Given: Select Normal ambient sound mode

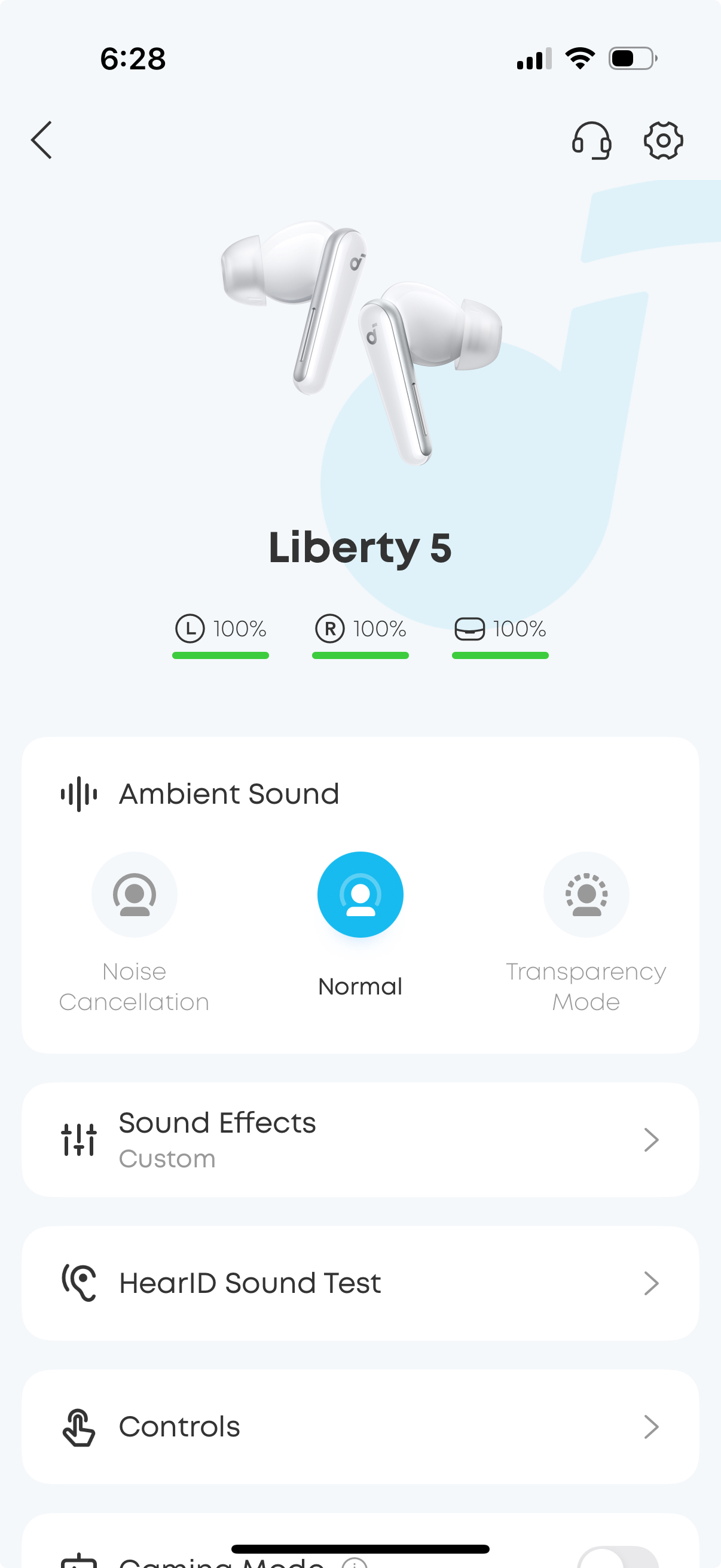Looking at the screenshot, I should (x=360, y=894).
